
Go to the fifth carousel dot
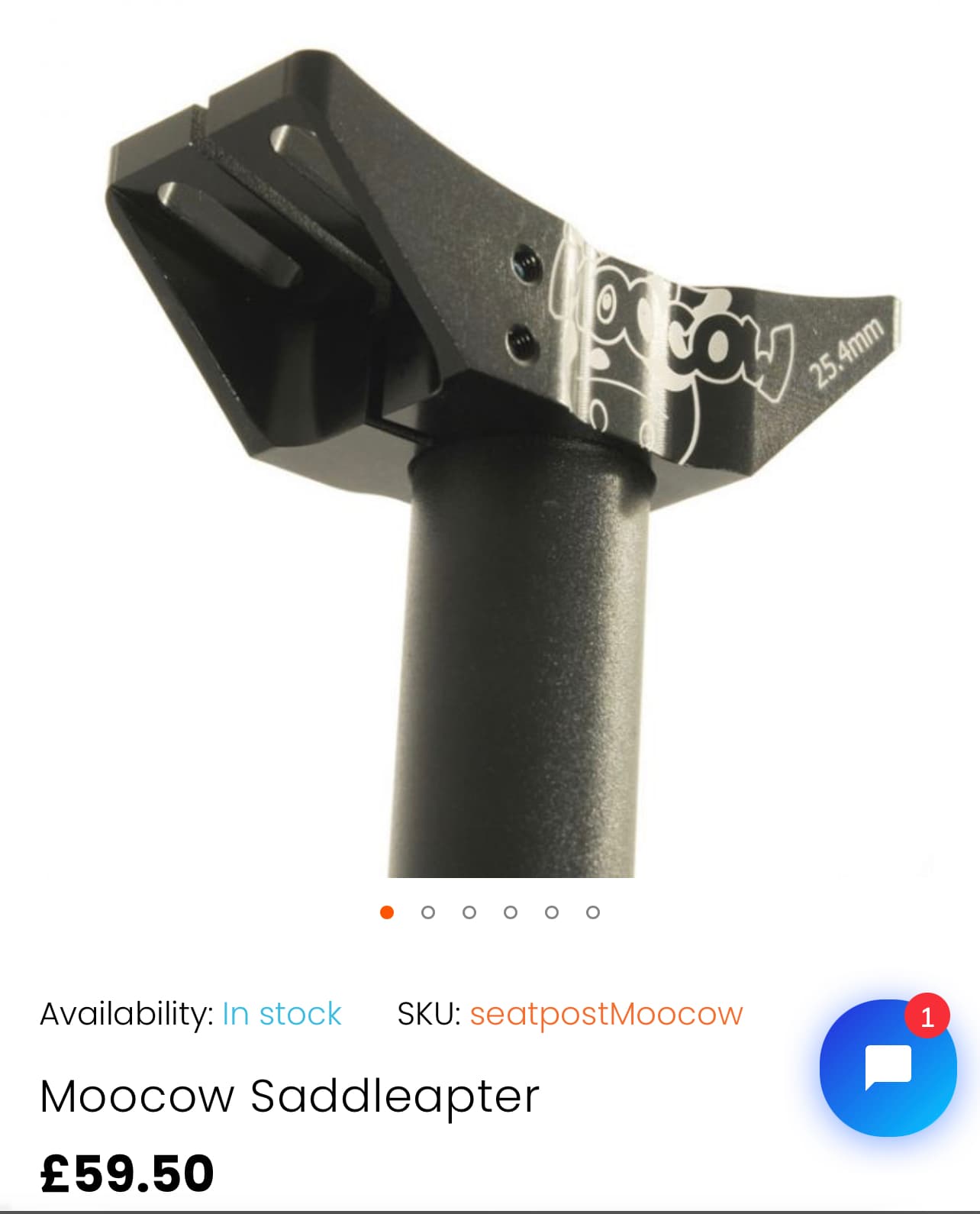[x=552, y=912]
